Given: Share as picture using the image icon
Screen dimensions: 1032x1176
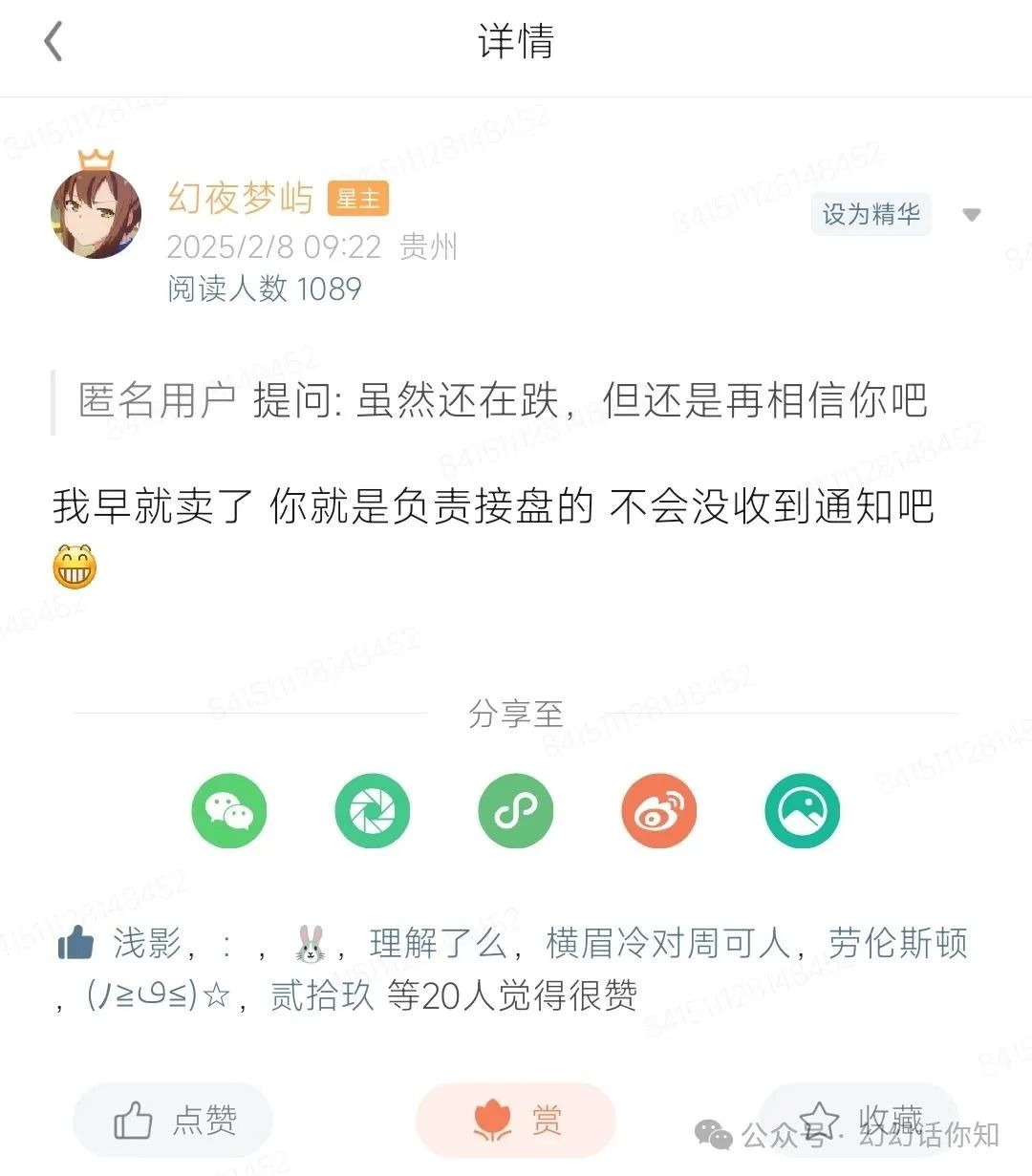Looking at the screenshot, I should coord(802,811).
